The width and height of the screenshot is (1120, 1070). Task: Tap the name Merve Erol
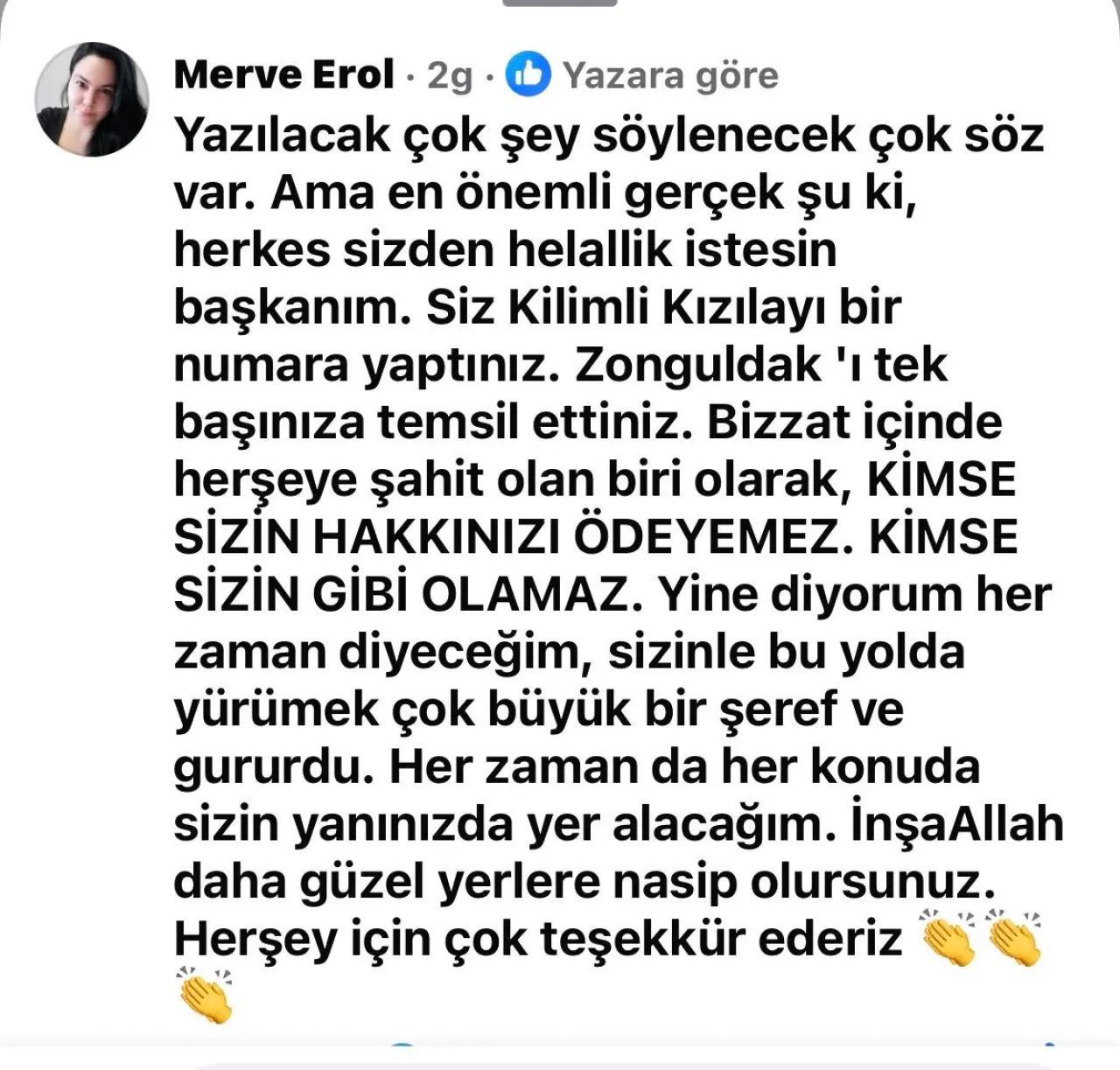(284, 74)
